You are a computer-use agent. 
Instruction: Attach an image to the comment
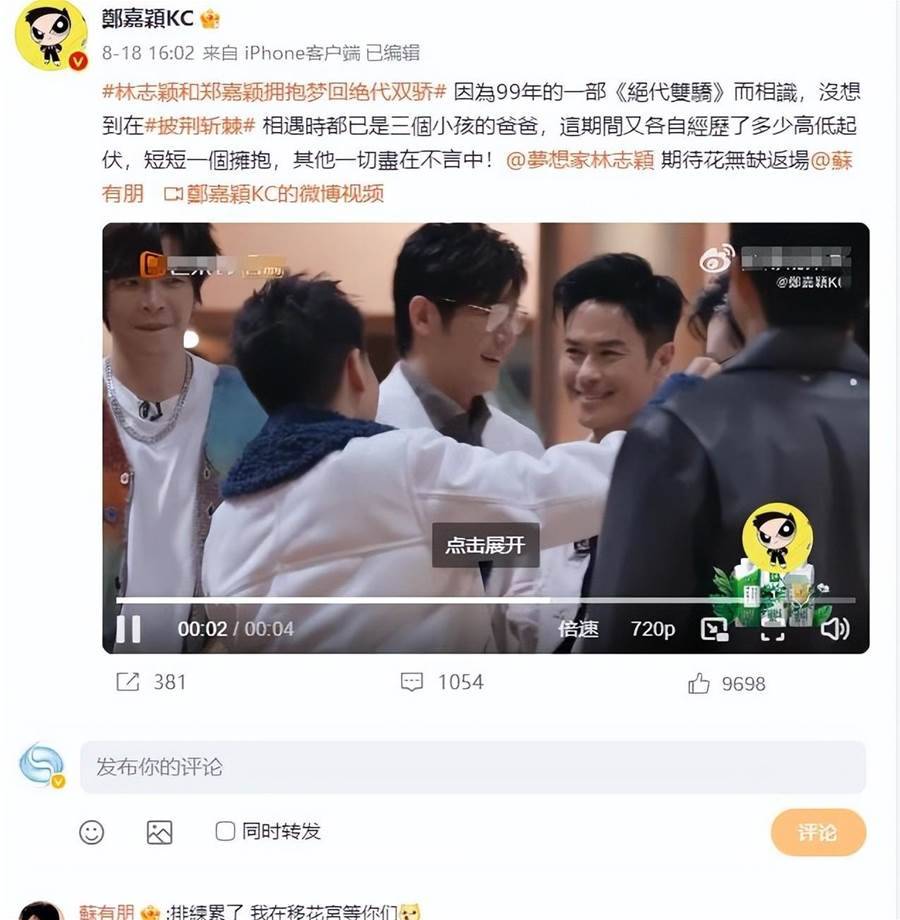point(159,832)
